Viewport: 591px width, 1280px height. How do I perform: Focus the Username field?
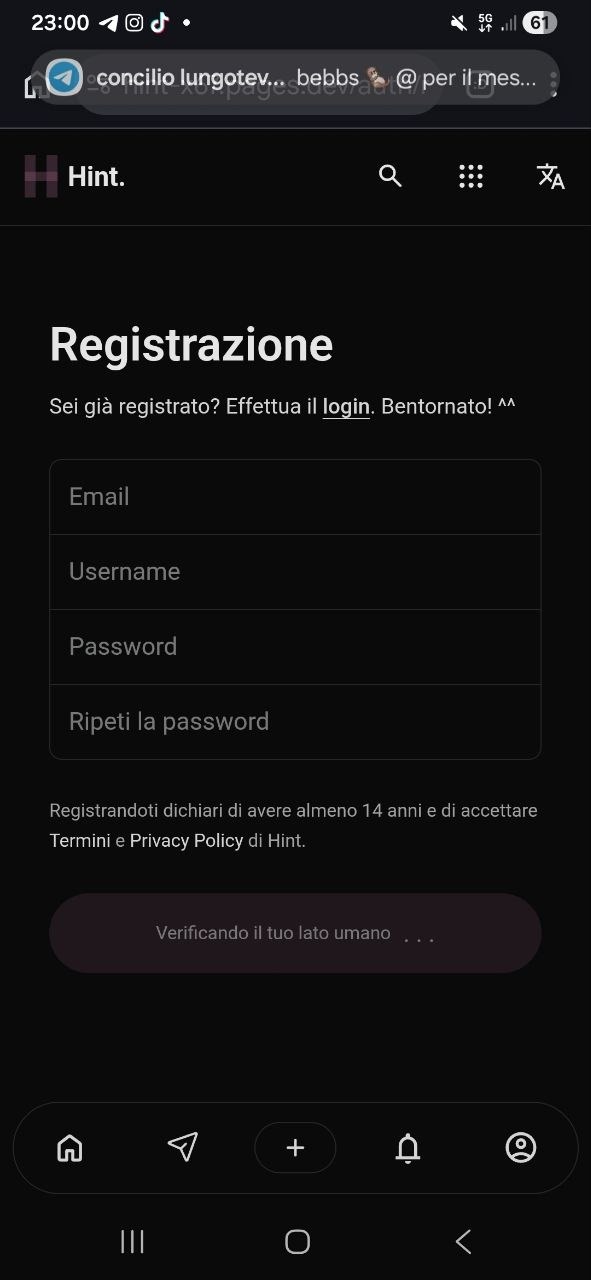point(295,572)
